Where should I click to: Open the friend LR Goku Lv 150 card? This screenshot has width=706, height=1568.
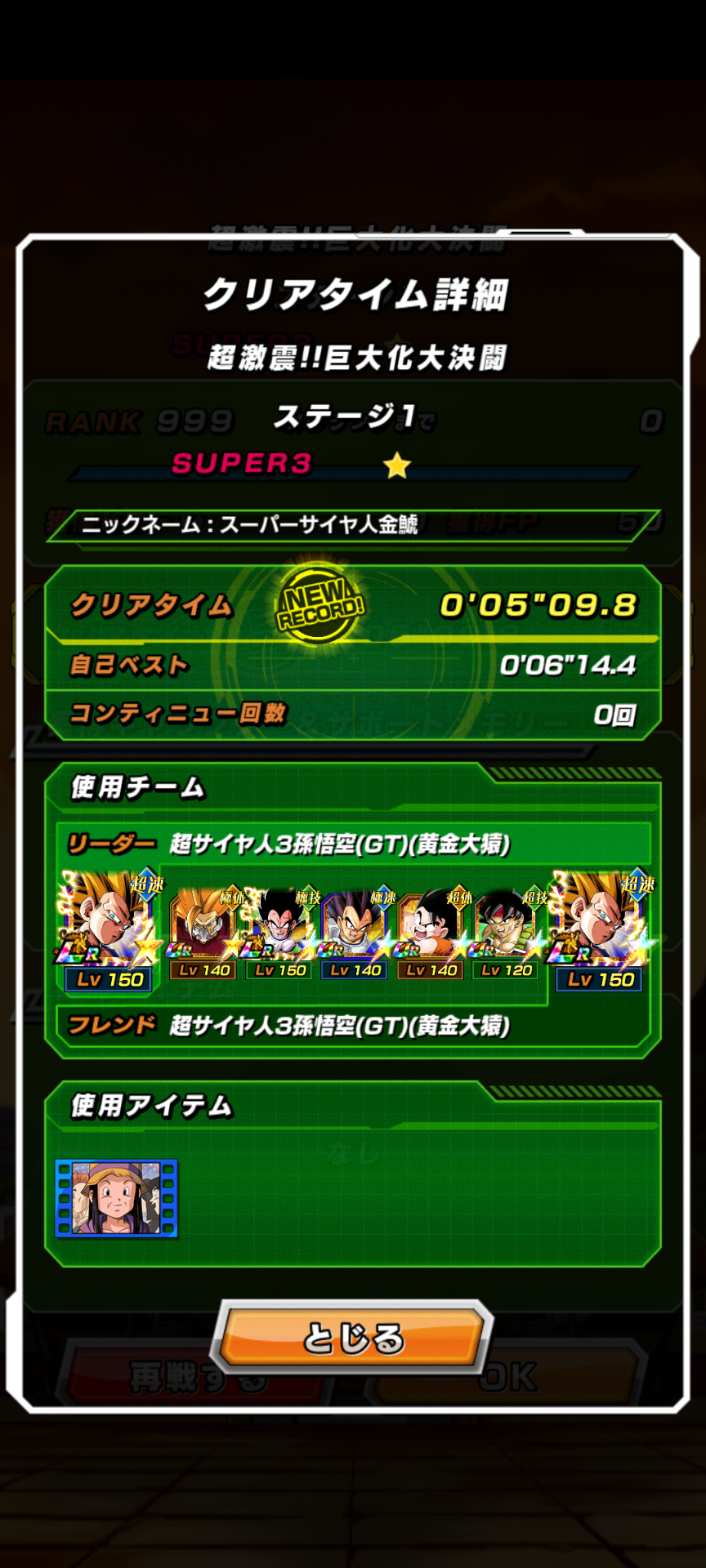click(599, 927)
